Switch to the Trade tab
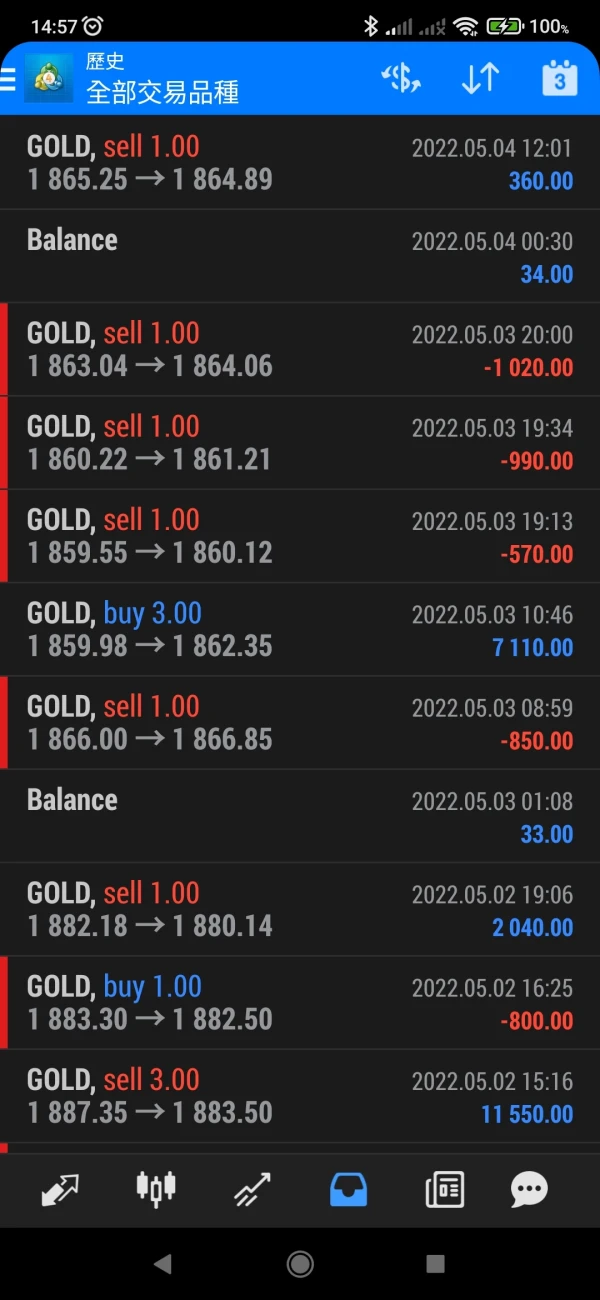The width and height of the screenshot is (600, 1300). pos(252,1189)
